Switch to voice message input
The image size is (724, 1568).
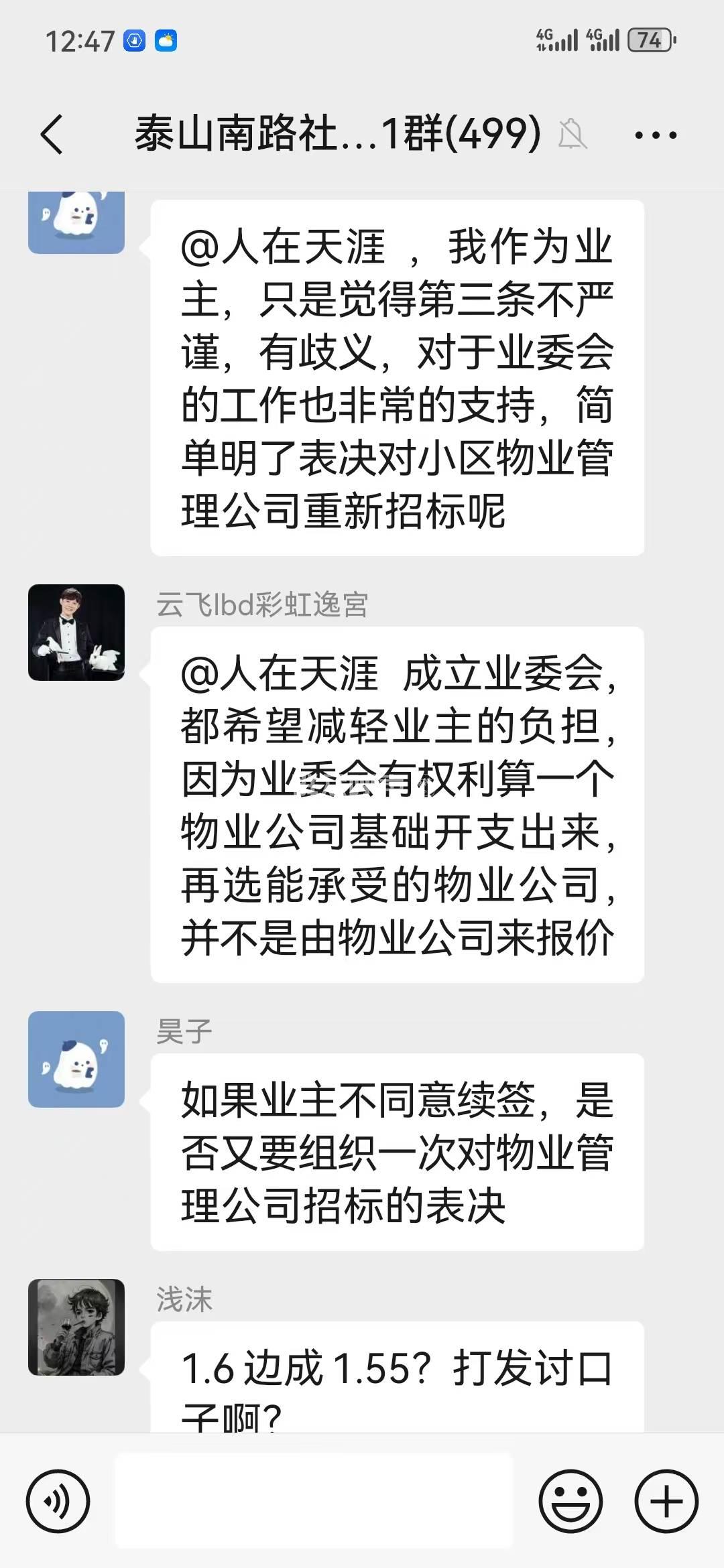58,1502
